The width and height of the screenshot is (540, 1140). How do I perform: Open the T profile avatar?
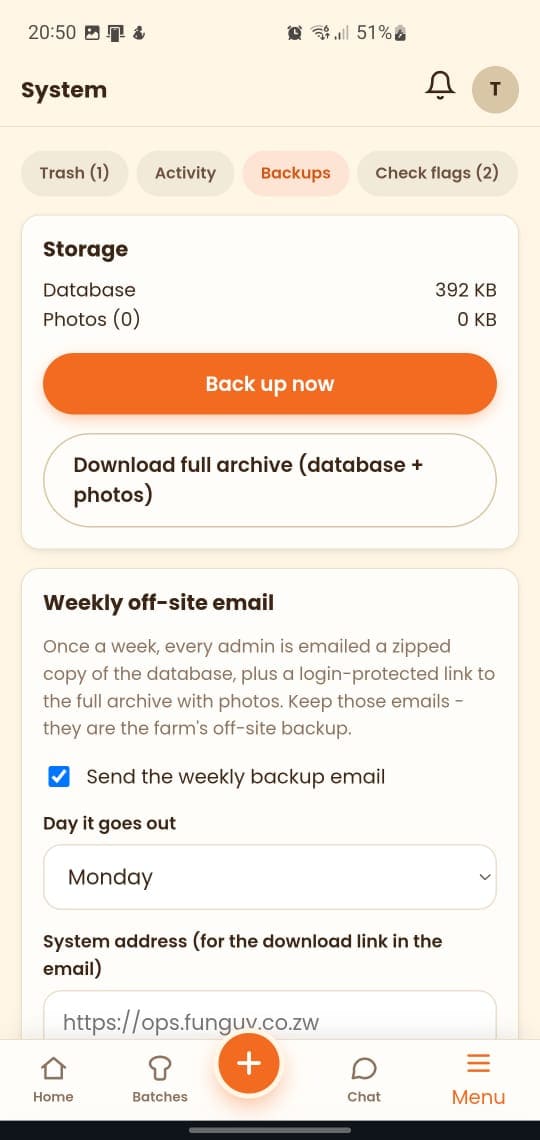(496, 89)
